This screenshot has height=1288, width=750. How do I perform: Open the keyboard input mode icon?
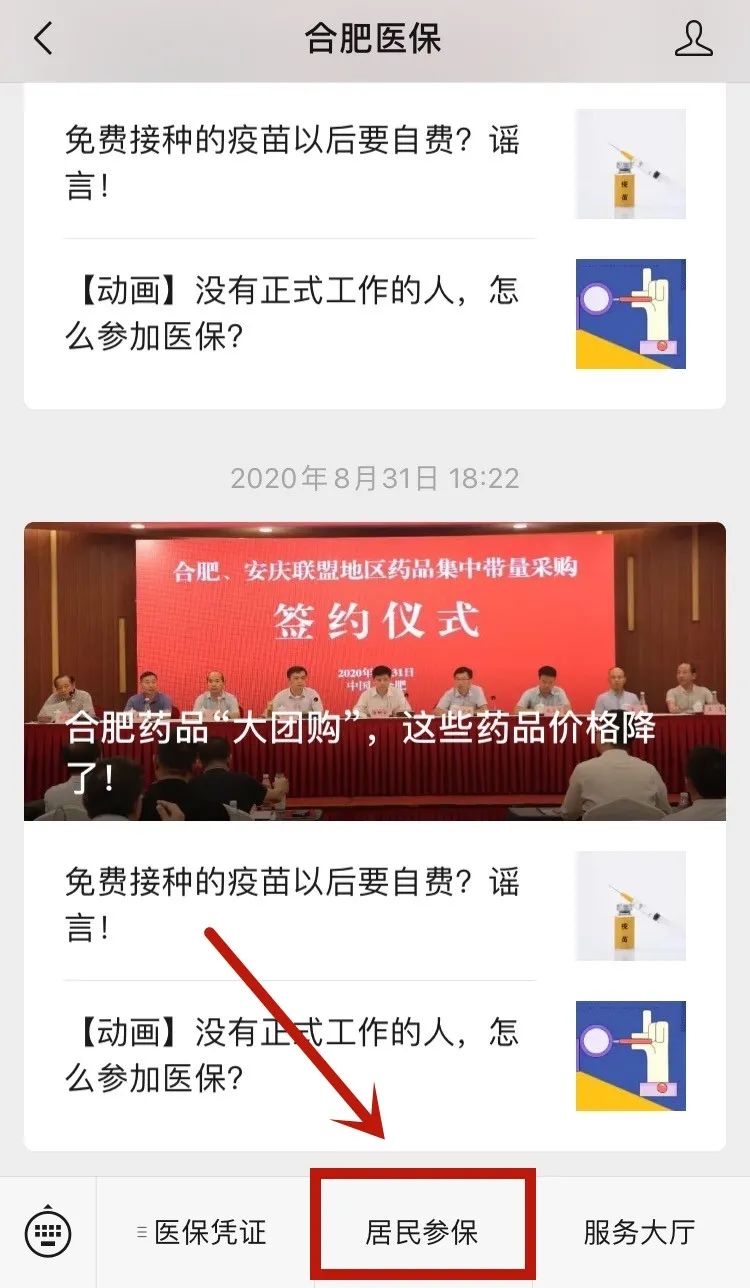coord(48,1233)
